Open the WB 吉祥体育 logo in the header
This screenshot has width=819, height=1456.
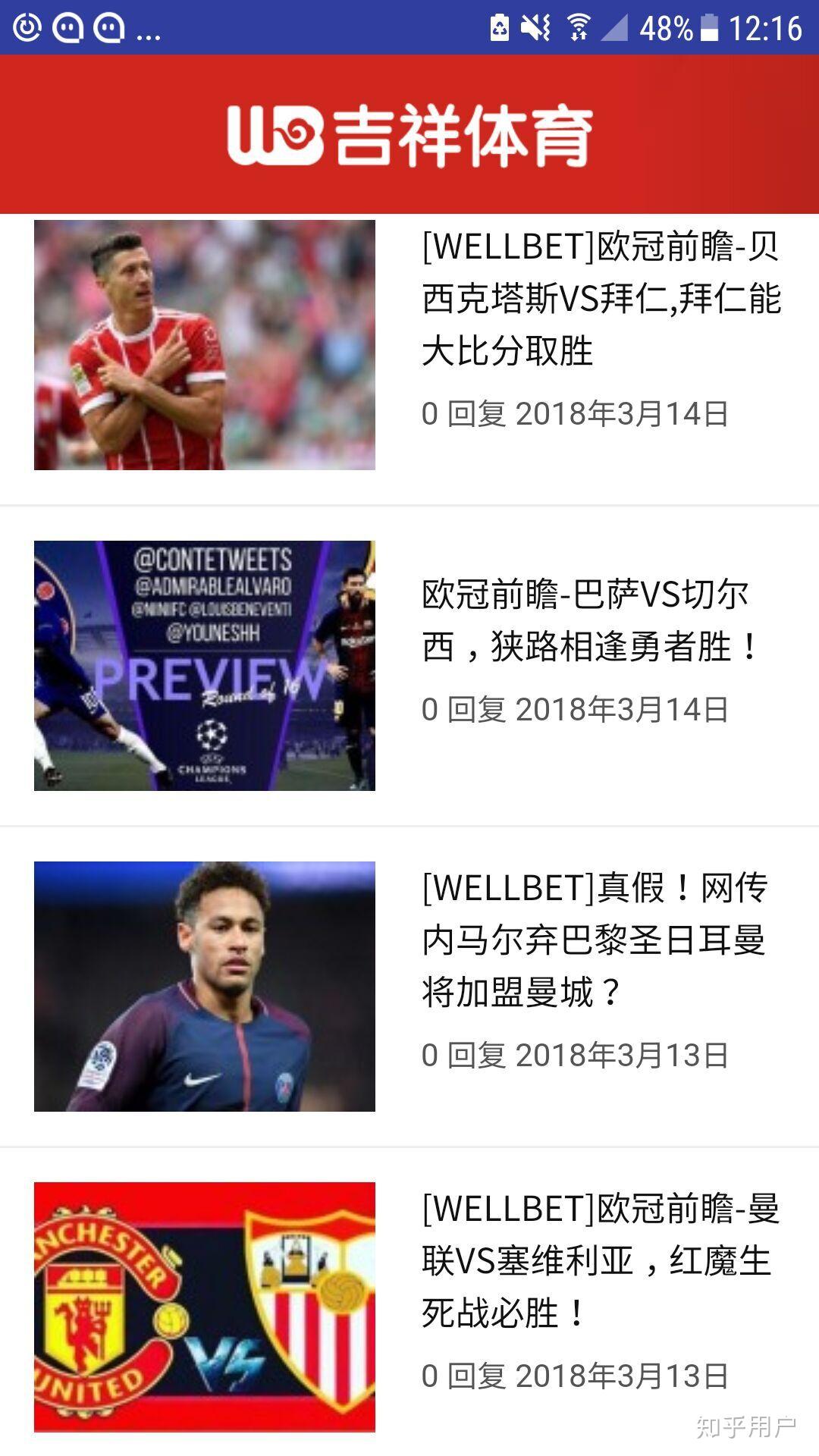pos(409,135)
